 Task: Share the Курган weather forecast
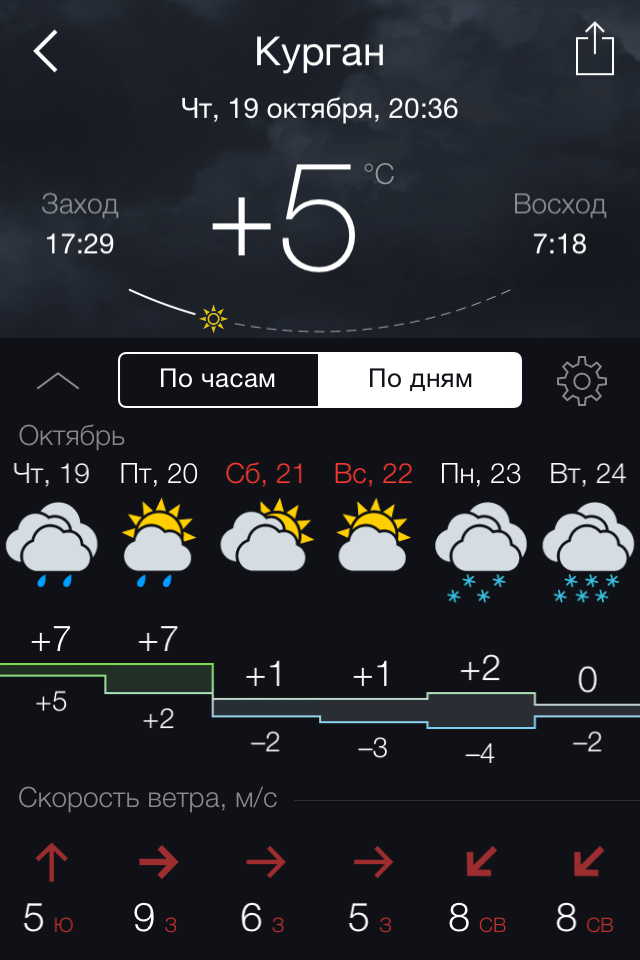click(594, 50)
